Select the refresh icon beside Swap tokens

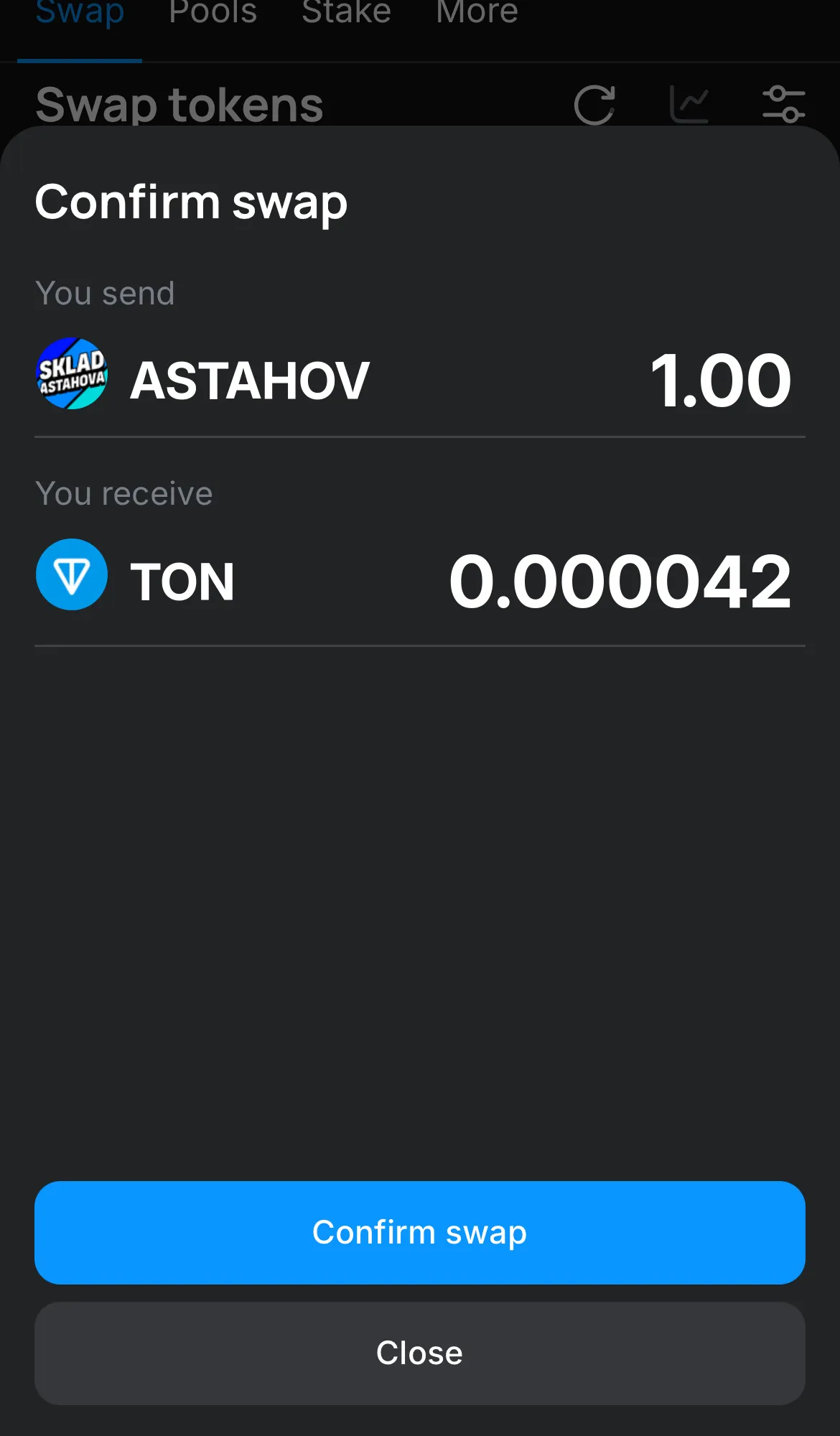point(594,104)
